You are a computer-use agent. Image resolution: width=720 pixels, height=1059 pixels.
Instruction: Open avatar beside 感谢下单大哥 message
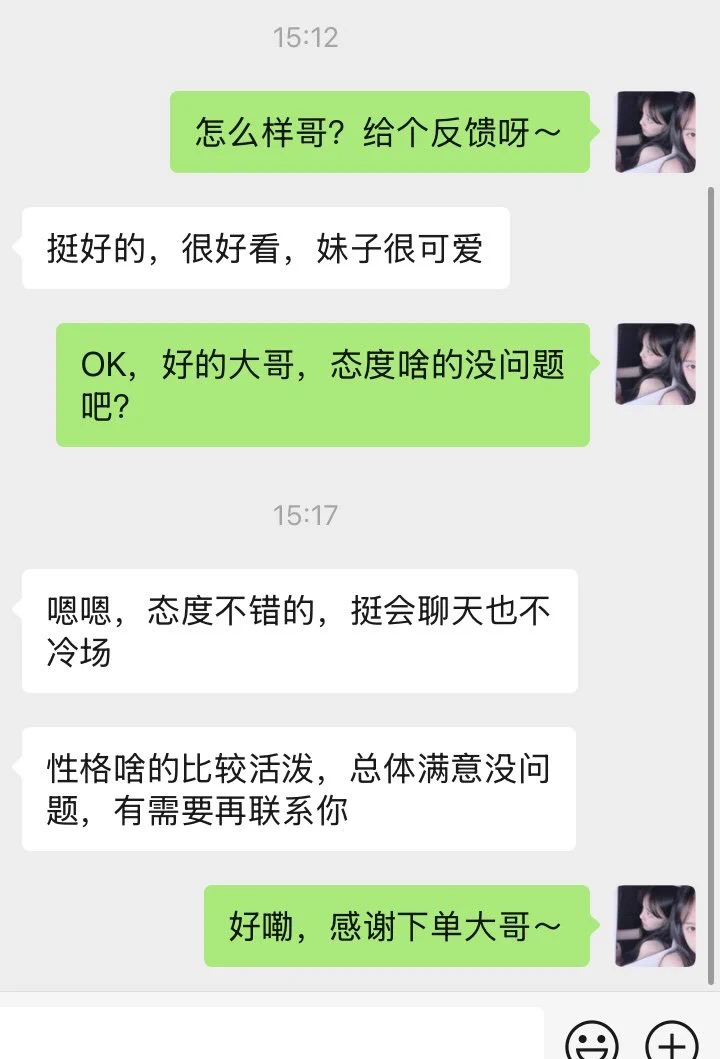click(655, 926)
